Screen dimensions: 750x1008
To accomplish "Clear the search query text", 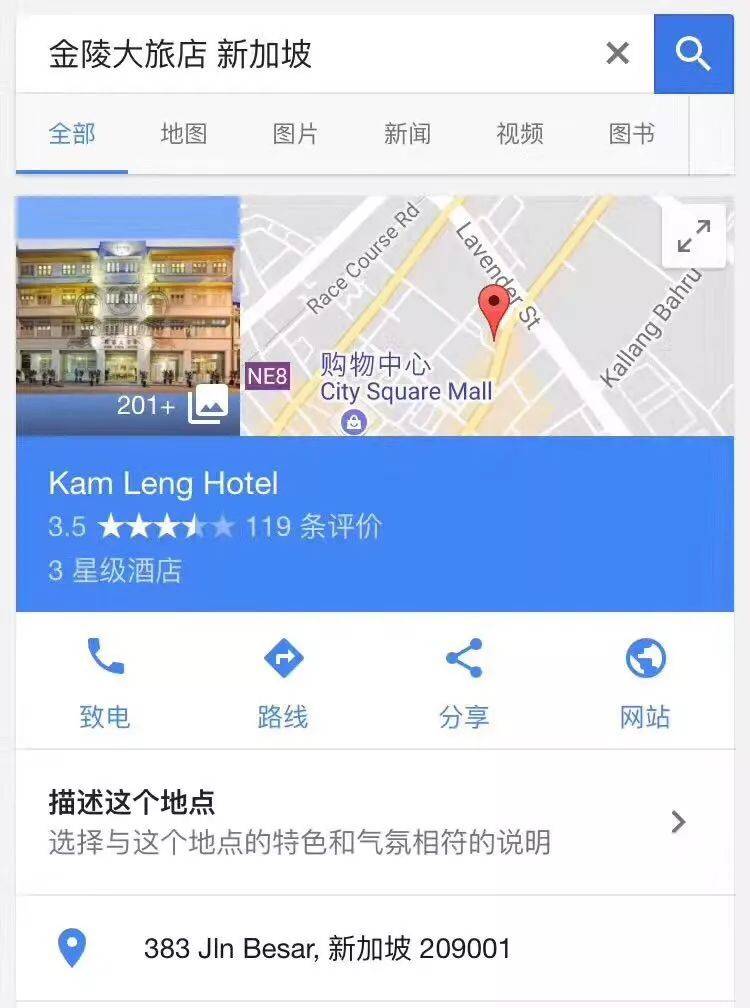I will click(618, 54).
